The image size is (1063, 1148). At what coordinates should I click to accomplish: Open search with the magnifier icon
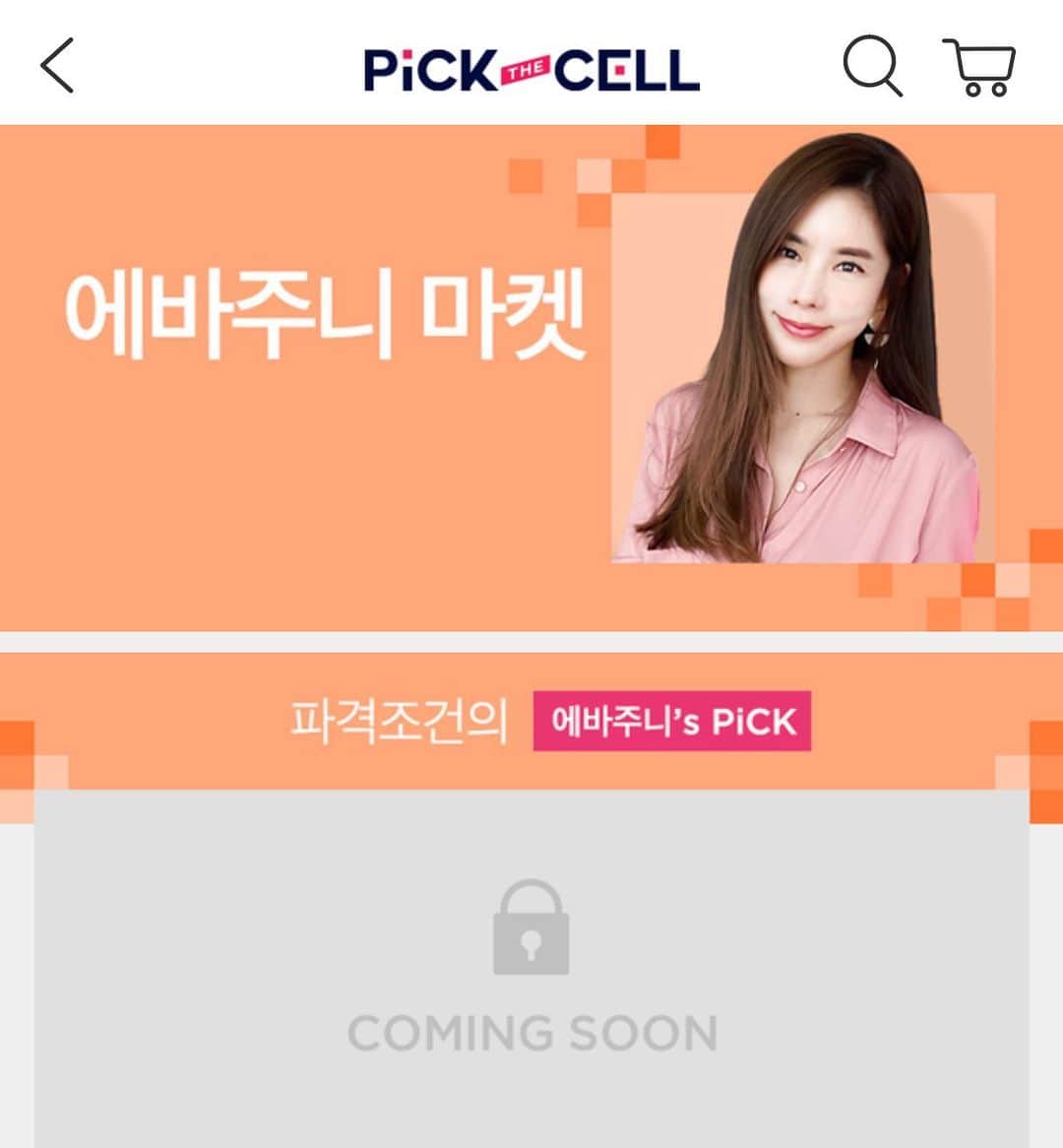(872, 66)
